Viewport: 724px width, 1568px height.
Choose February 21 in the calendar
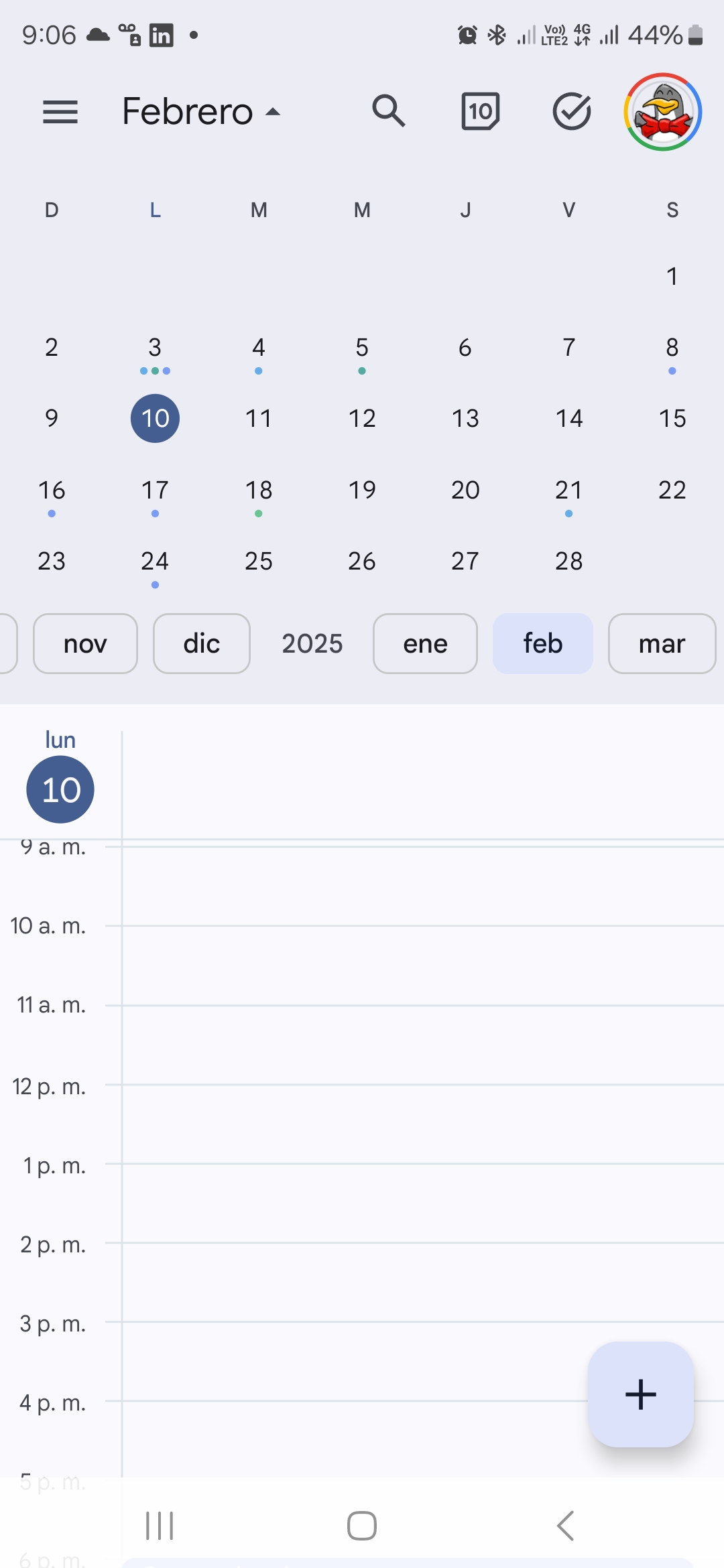[x=568, y=491]
